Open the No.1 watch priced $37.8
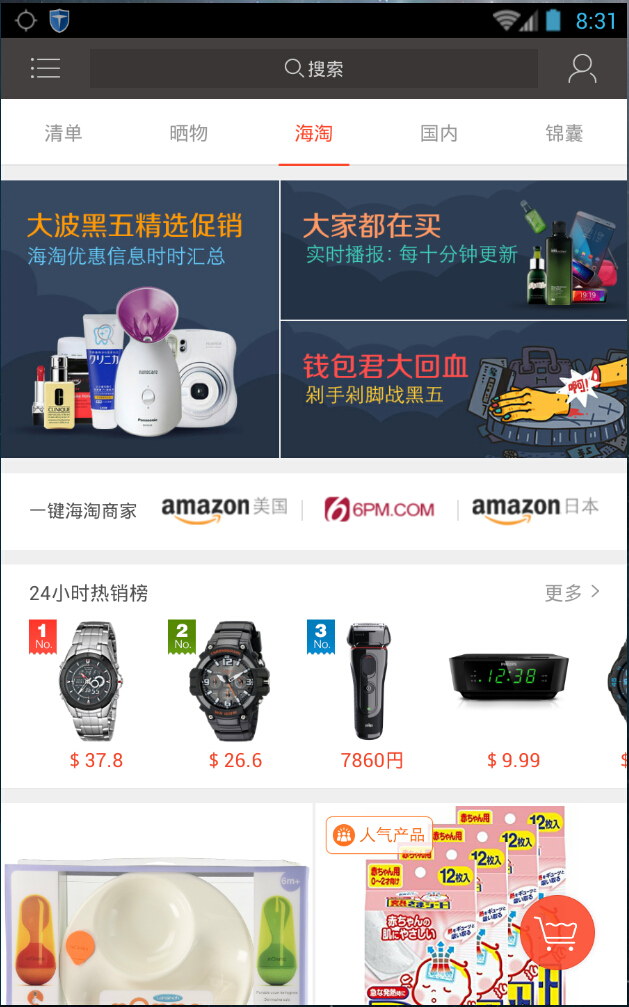 pyautogui.click(x=95, y=690)
